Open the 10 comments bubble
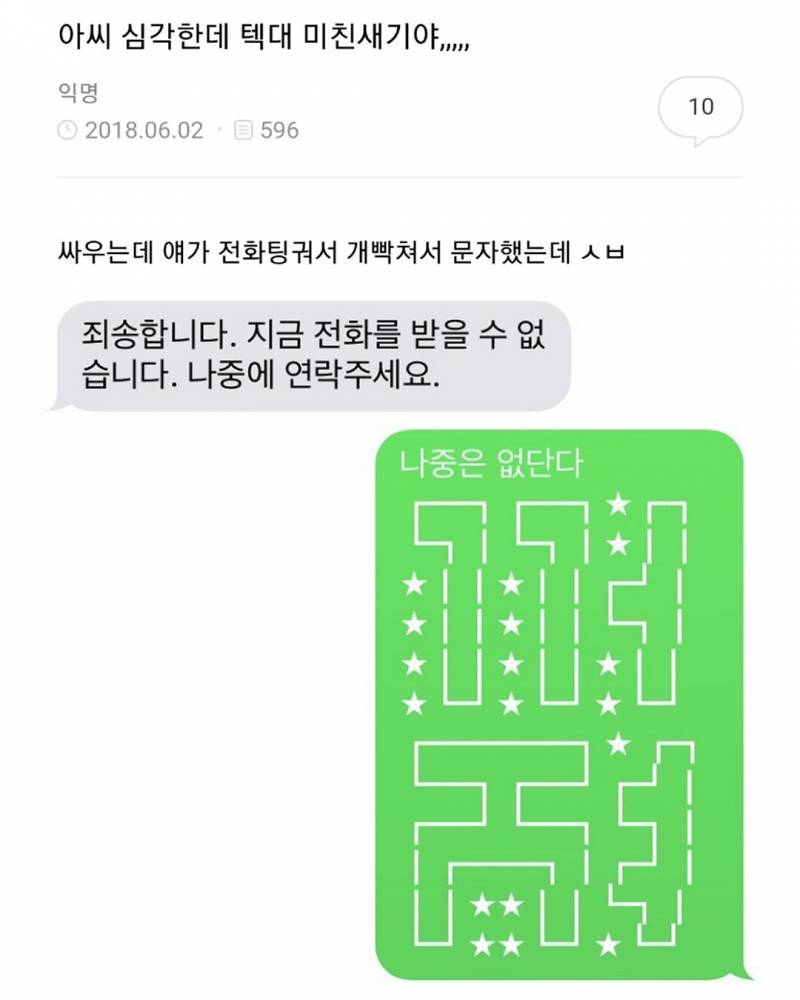Image resolution: width=800 pixels, height=1000 pixels. (700, 106)
